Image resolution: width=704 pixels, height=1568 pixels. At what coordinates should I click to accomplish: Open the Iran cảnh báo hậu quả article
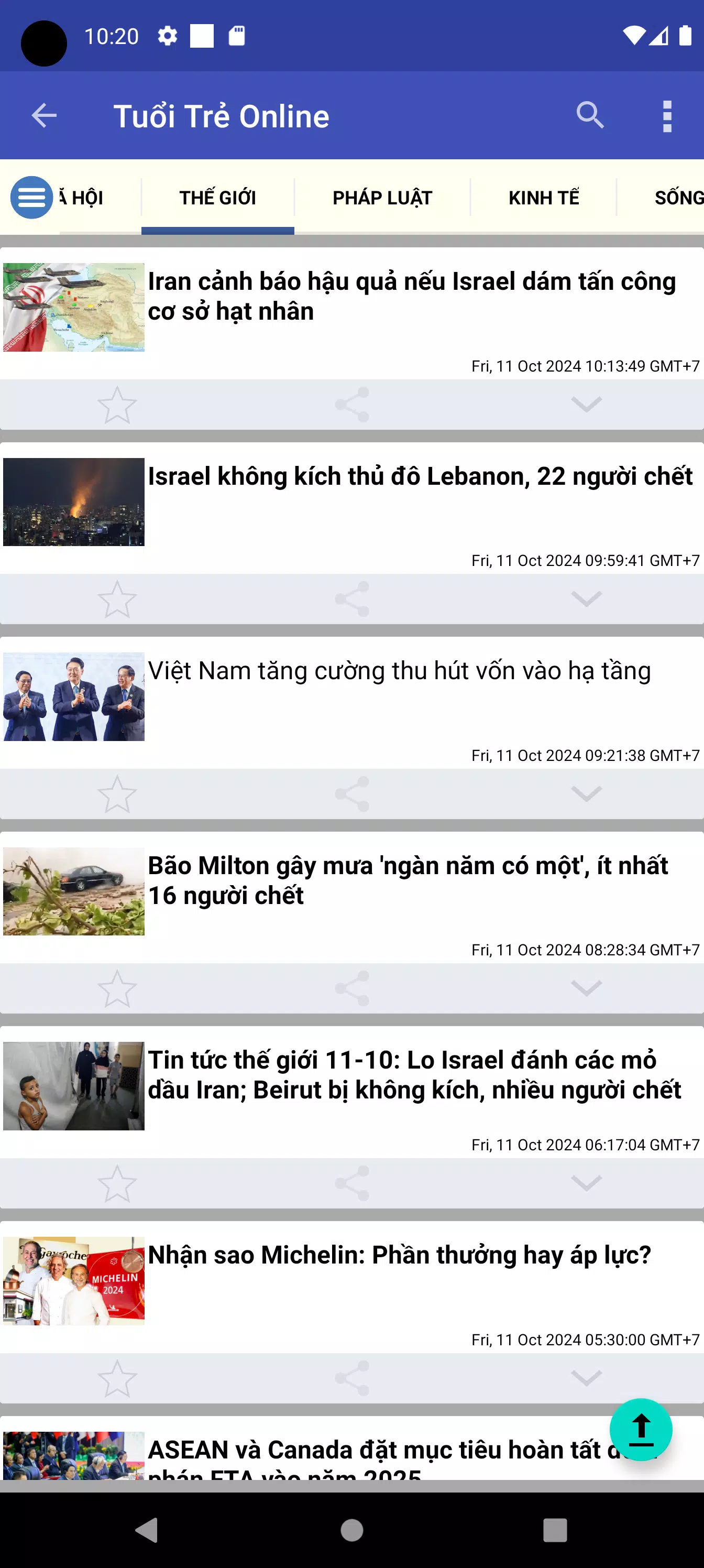click(x=411, y=297)
